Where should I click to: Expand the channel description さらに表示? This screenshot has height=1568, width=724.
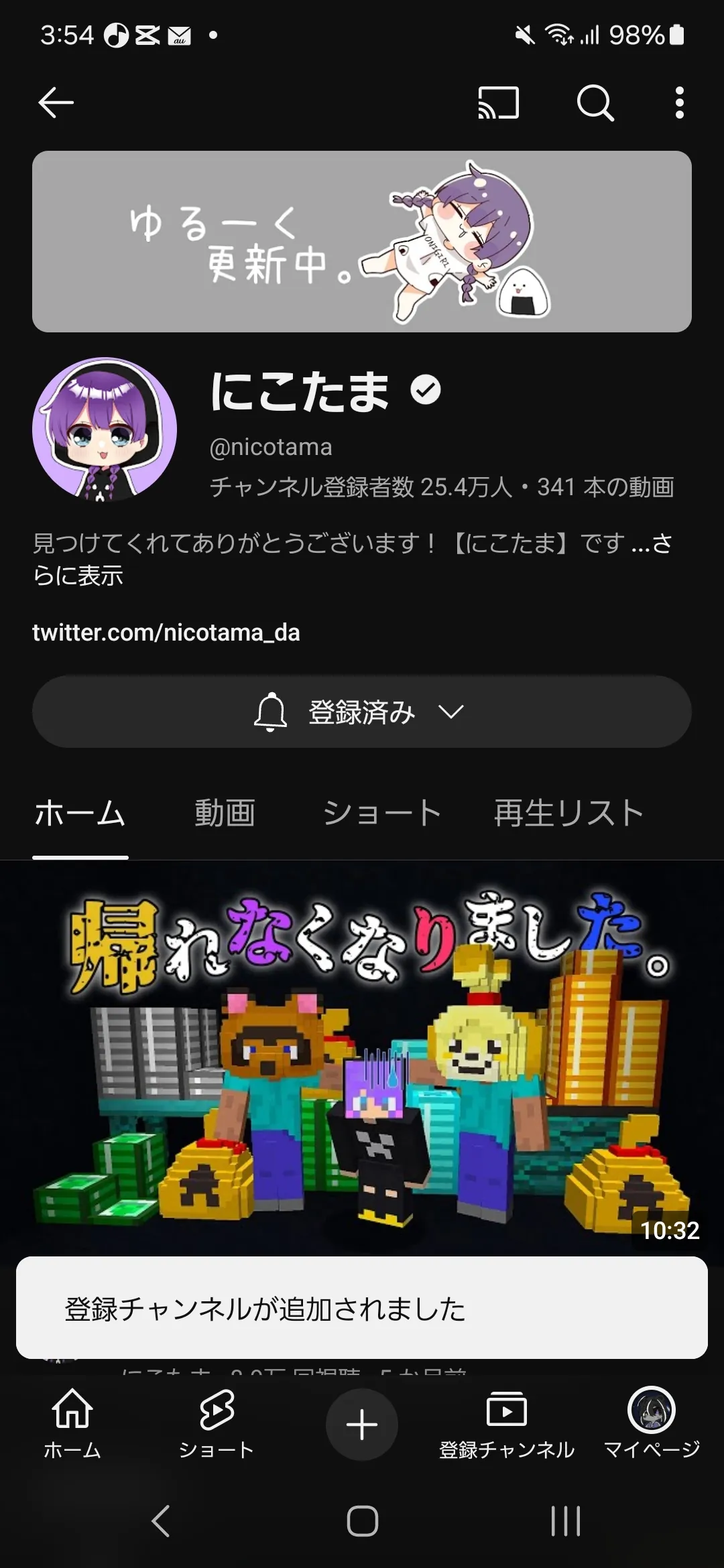[78, 576]
